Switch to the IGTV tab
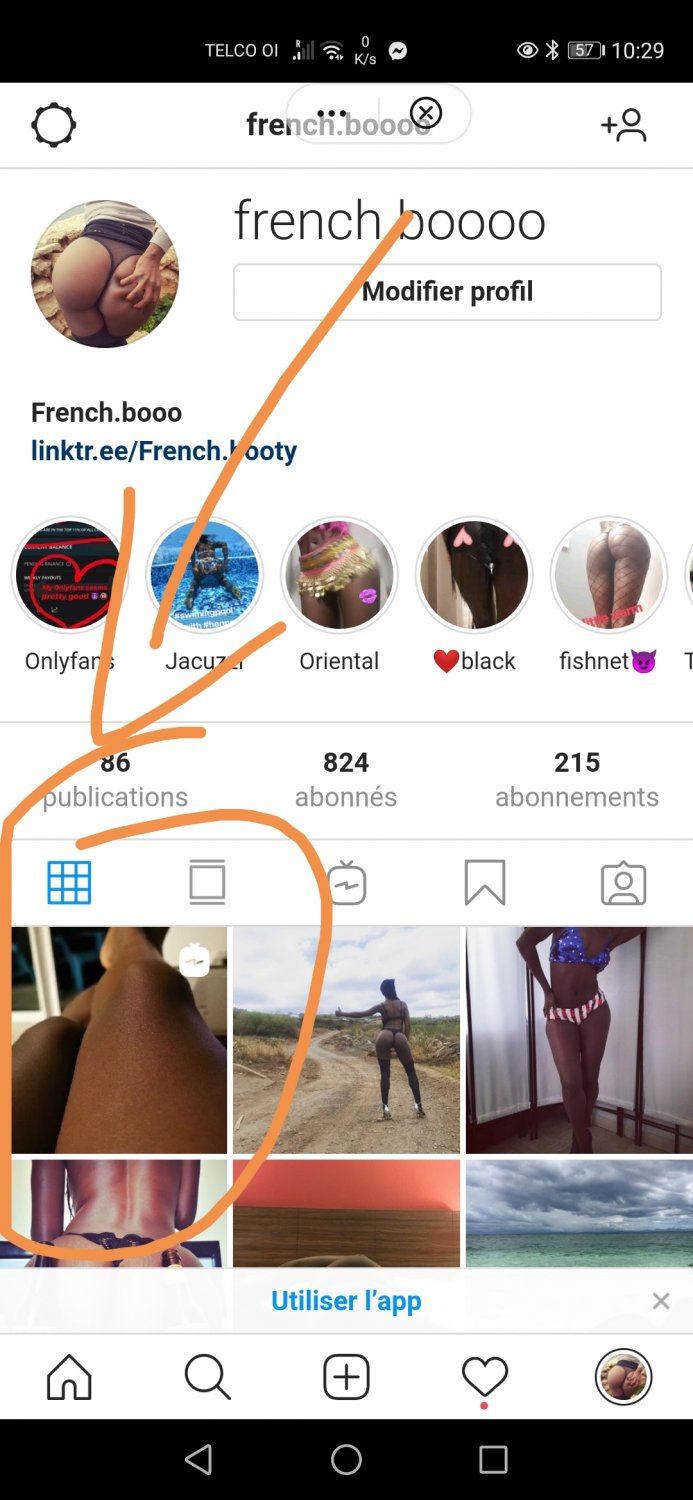Screen dimensions: 693x1500 pyautogui.click(x=346, y=883)
